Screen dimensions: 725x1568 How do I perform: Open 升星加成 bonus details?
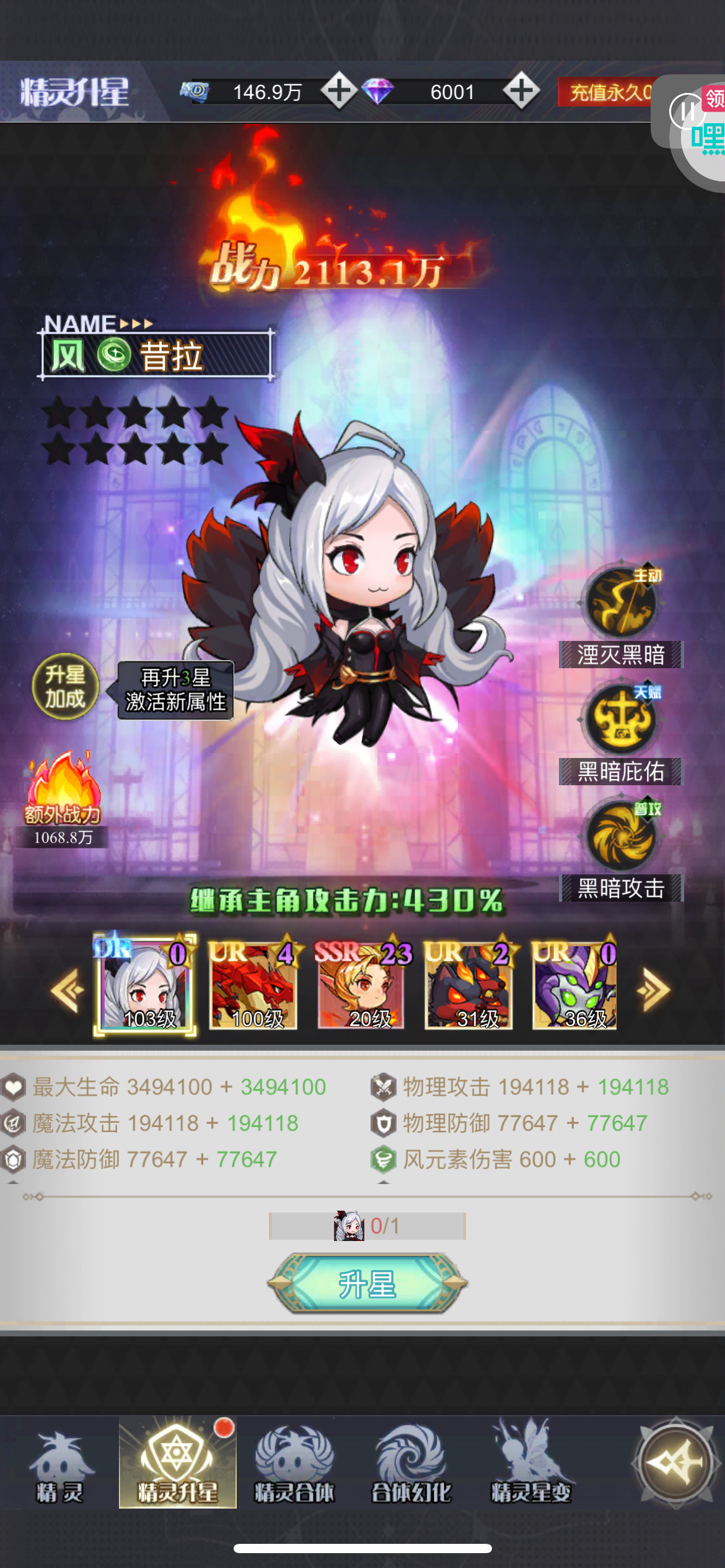pyautogui.click(x=65, y=687)
